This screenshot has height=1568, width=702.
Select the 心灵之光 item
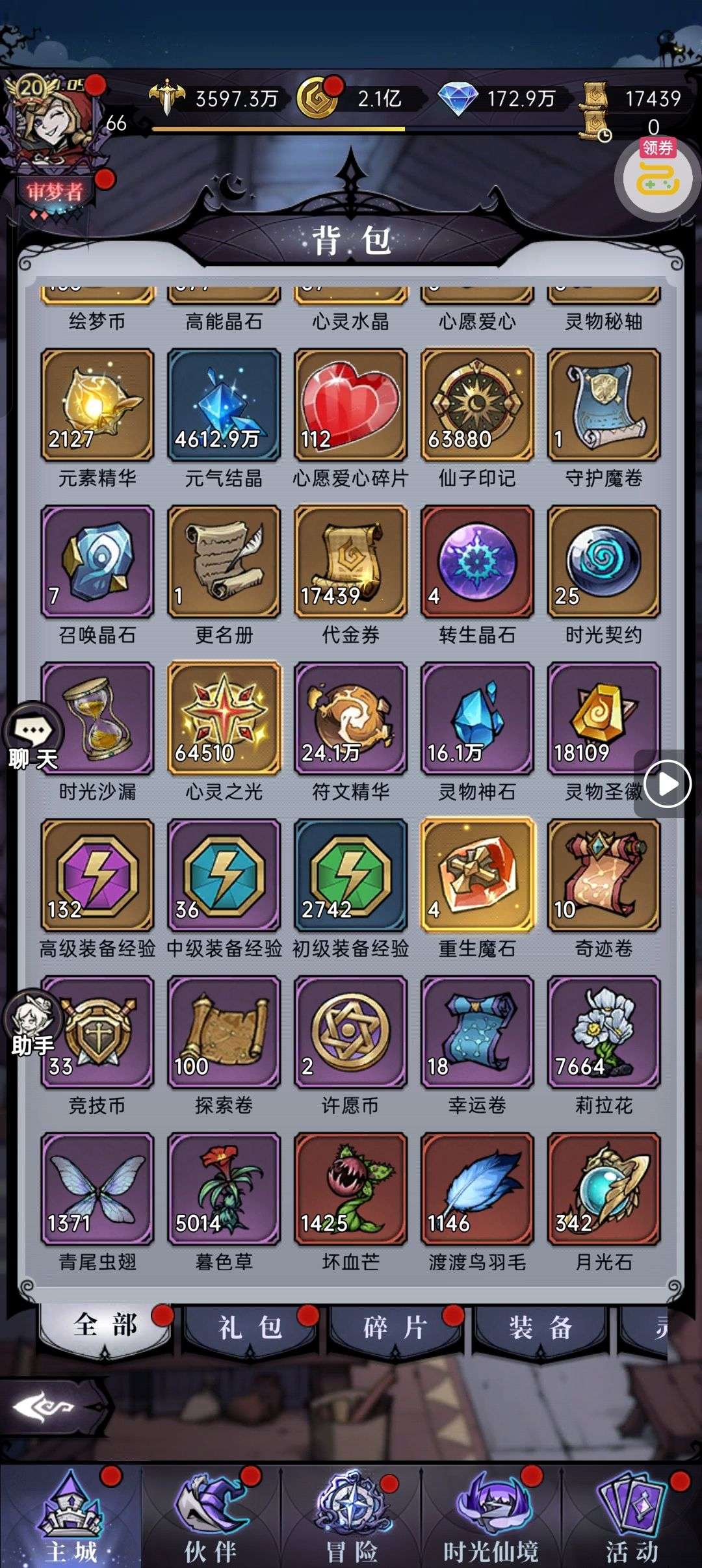[224, 718]
